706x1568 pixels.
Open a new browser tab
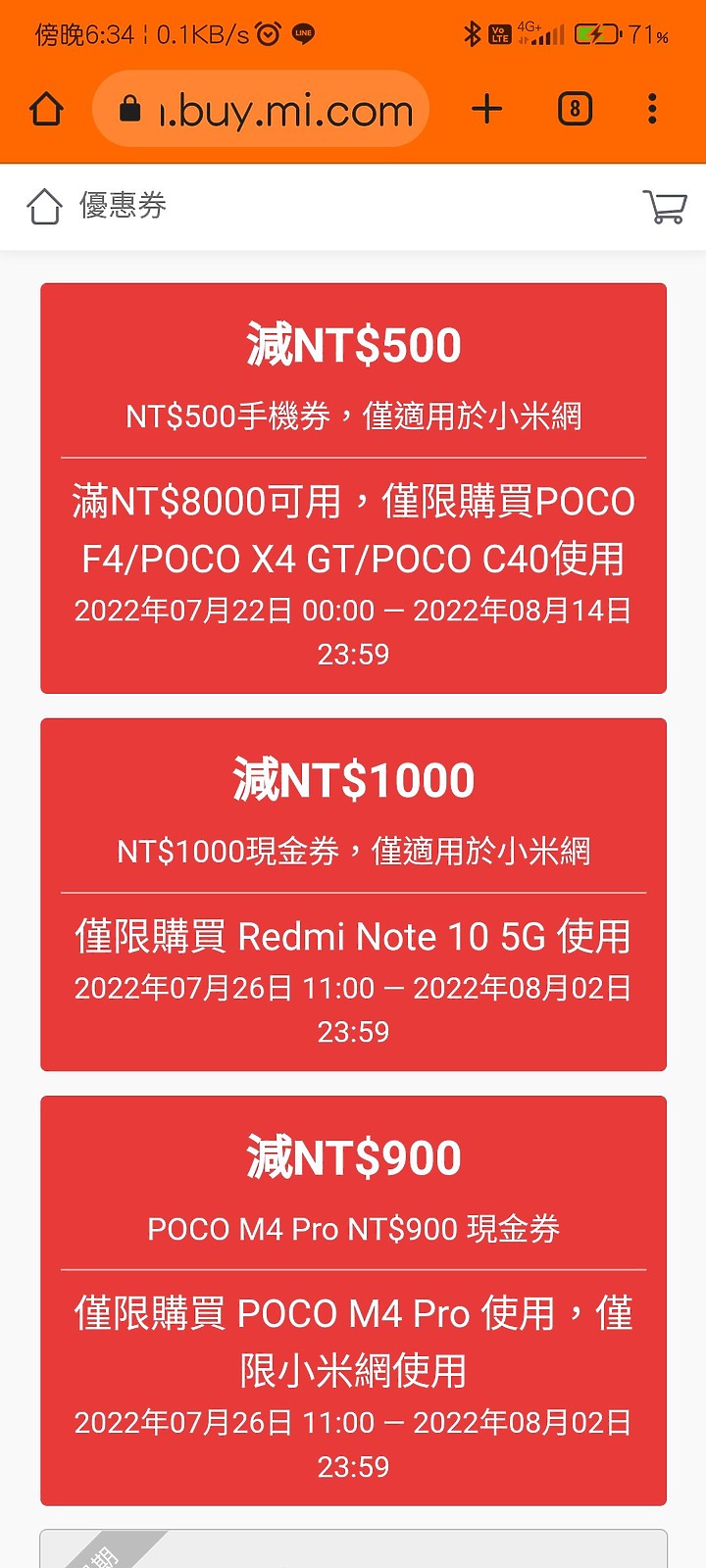487,109
